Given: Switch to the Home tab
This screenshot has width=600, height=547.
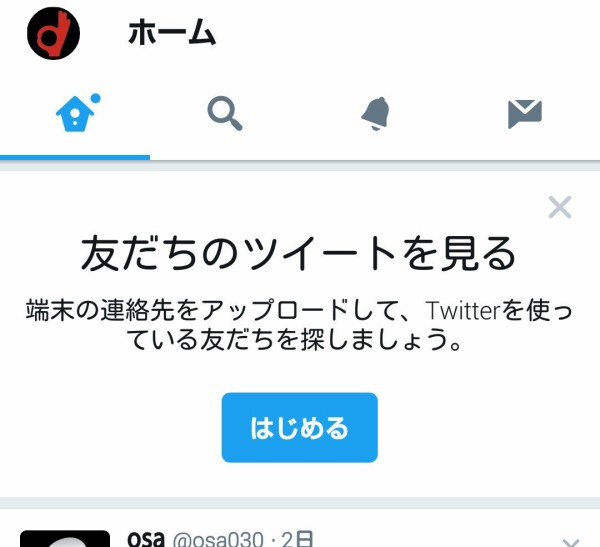Looking at the screenshot, I should pos(76,115).
